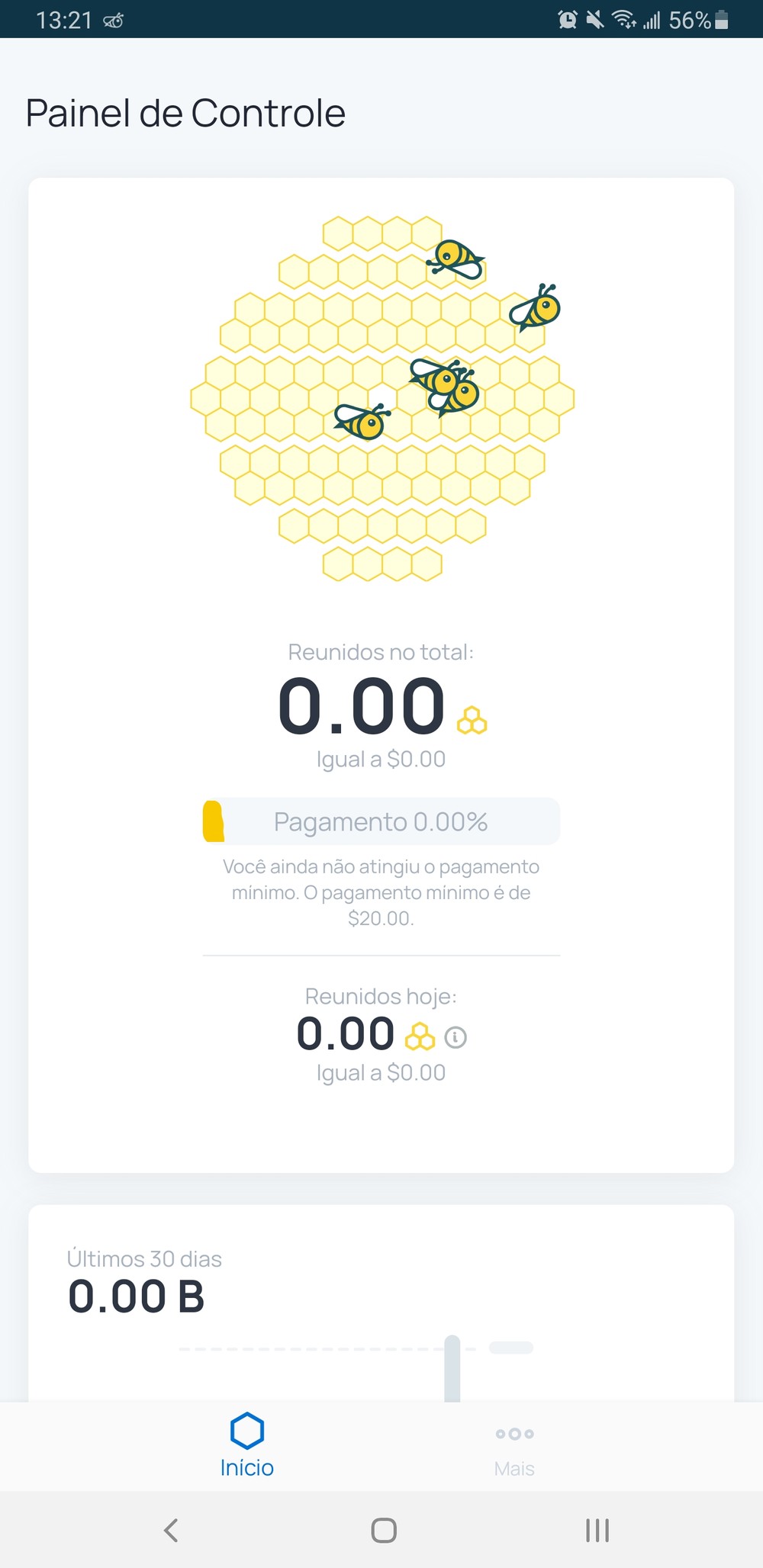Viewport: 763px width, 1568px height.
Task: Open info icon beside Reunidos hoje
Action: click(456, 1037)
